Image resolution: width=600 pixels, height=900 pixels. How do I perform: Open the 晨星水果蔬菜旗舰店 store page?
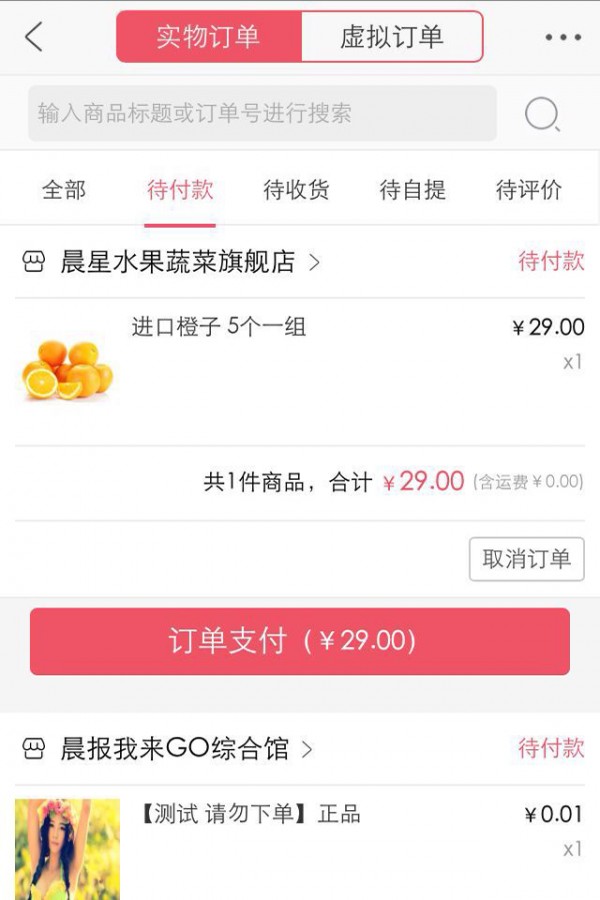[x=178, y=262]
